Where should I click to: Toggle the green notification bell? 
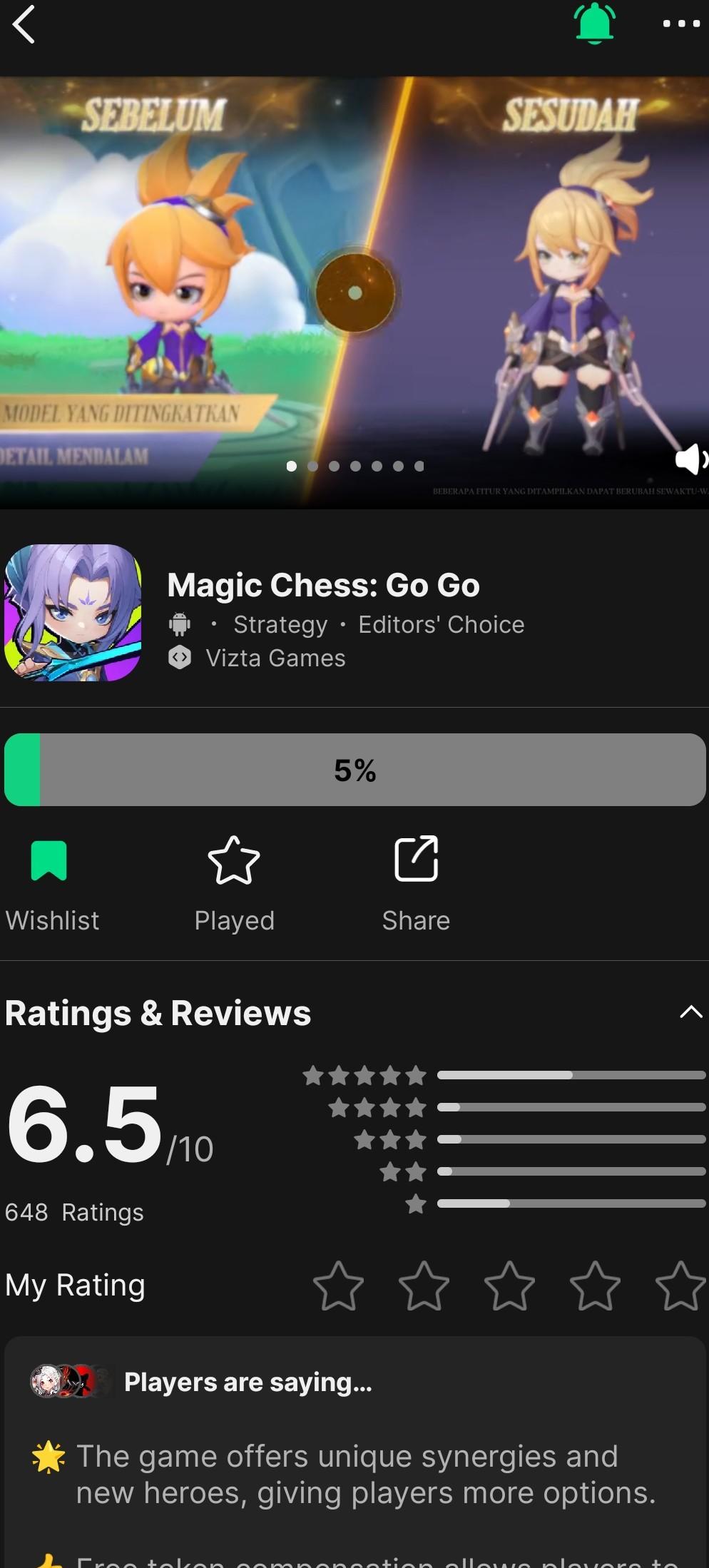(594, 24)
